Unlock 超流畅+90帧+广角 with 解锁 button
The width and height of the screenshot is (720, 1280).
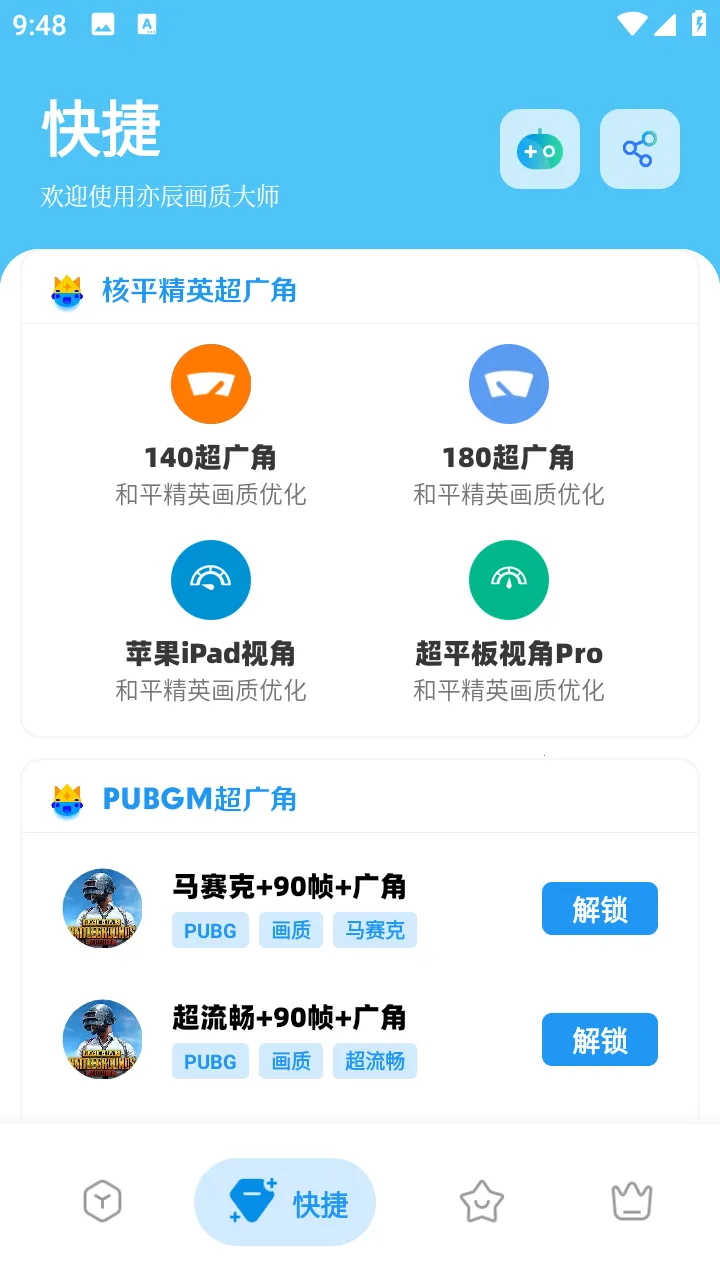pos(599,1039)
